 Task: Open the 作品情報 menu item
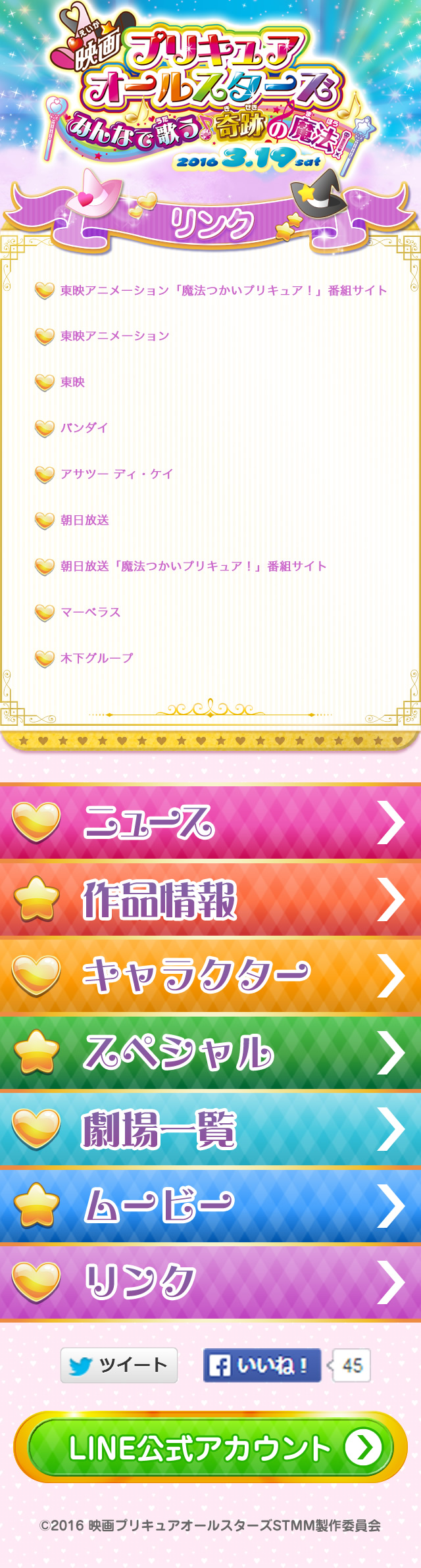[210, 899]
